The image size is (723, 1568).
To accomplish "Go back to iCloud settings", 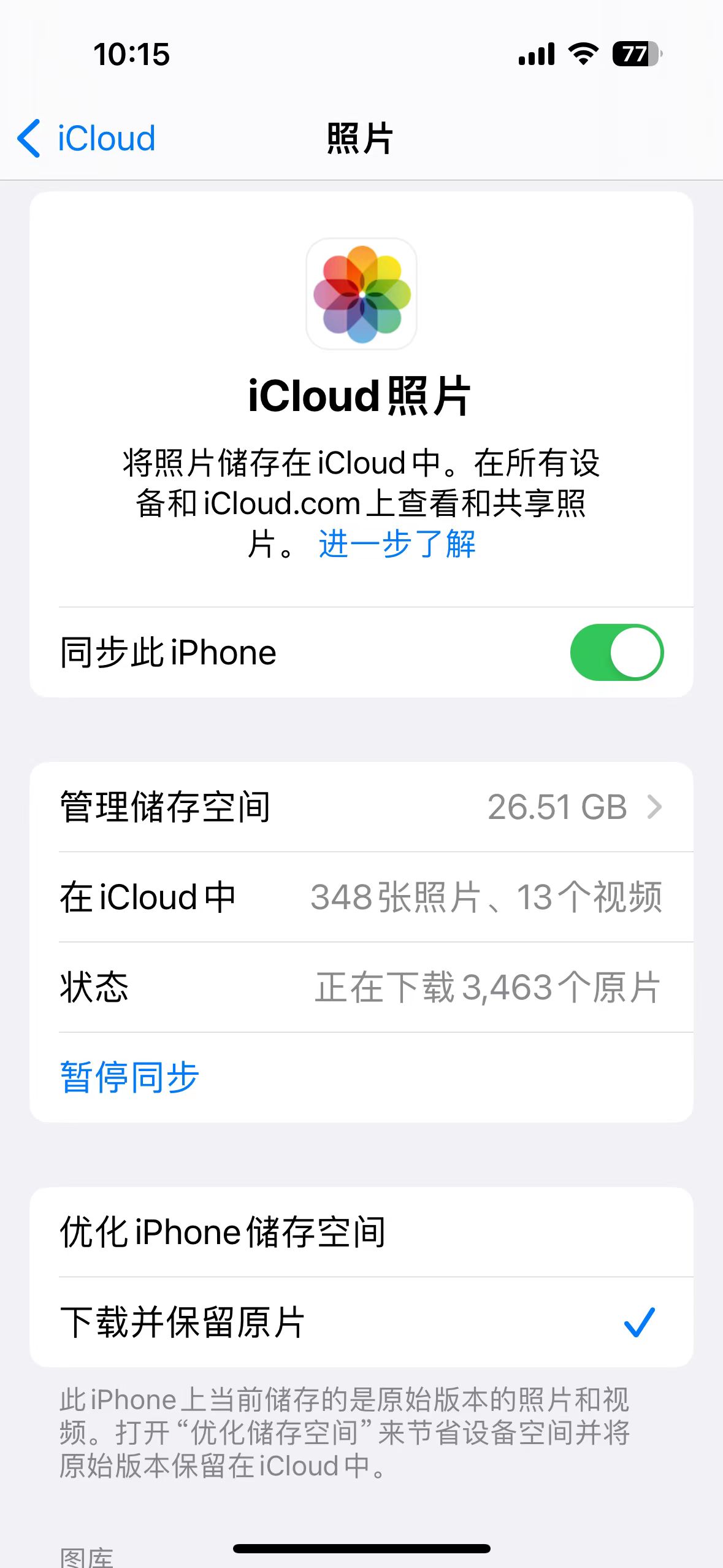I will click(86, 138).
